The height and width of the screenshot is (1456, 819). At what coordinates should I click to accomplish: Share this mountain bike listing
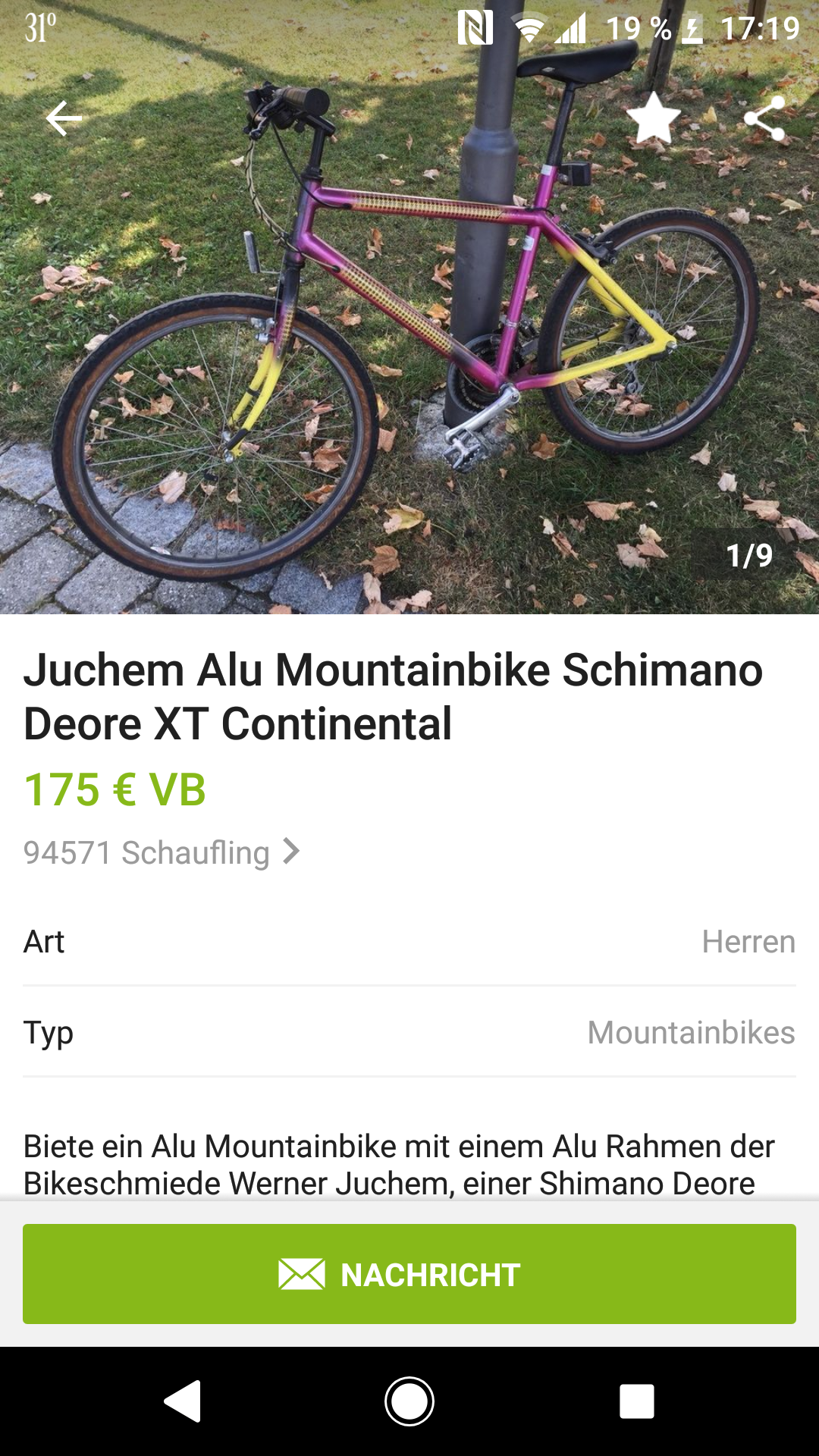764,119
